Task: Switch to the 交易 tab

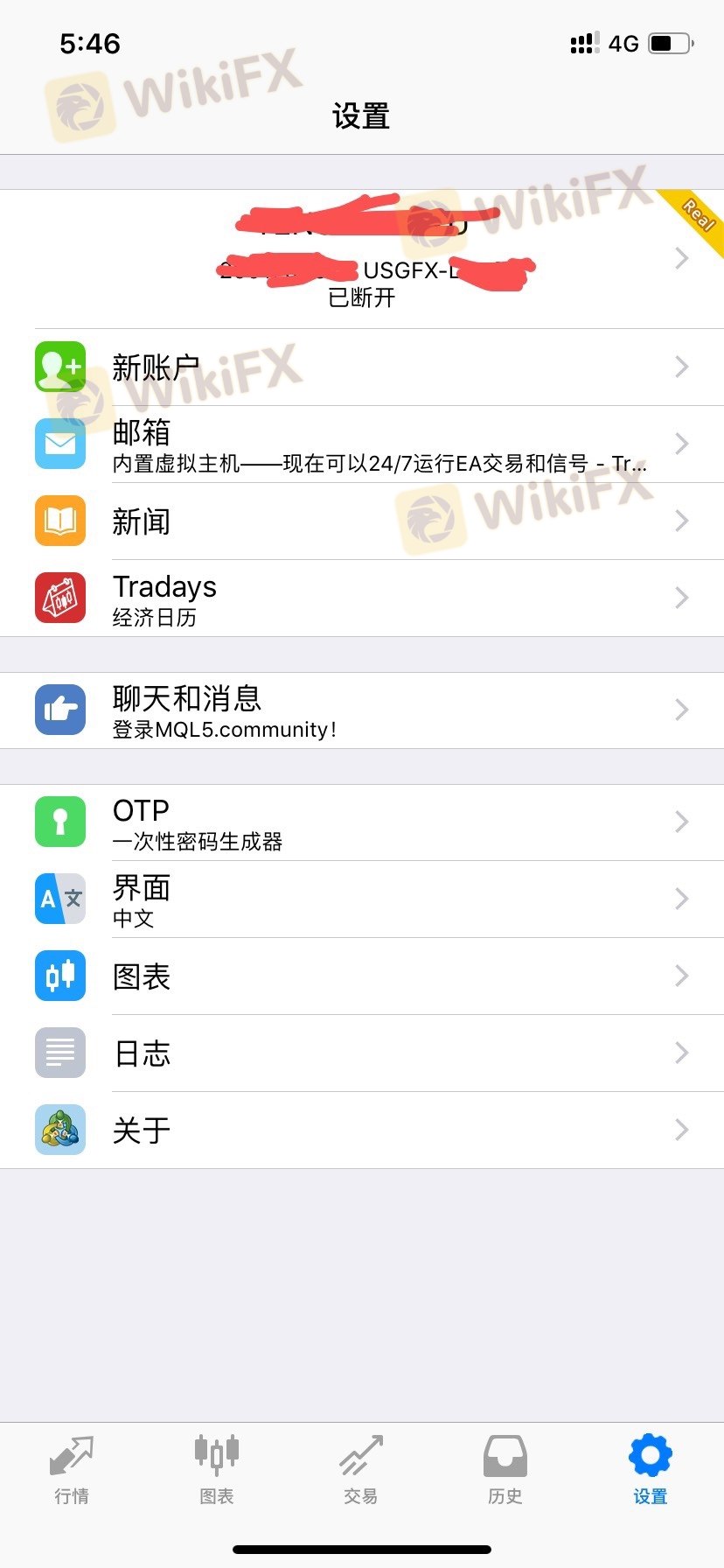Action: tap(361, 1470)
